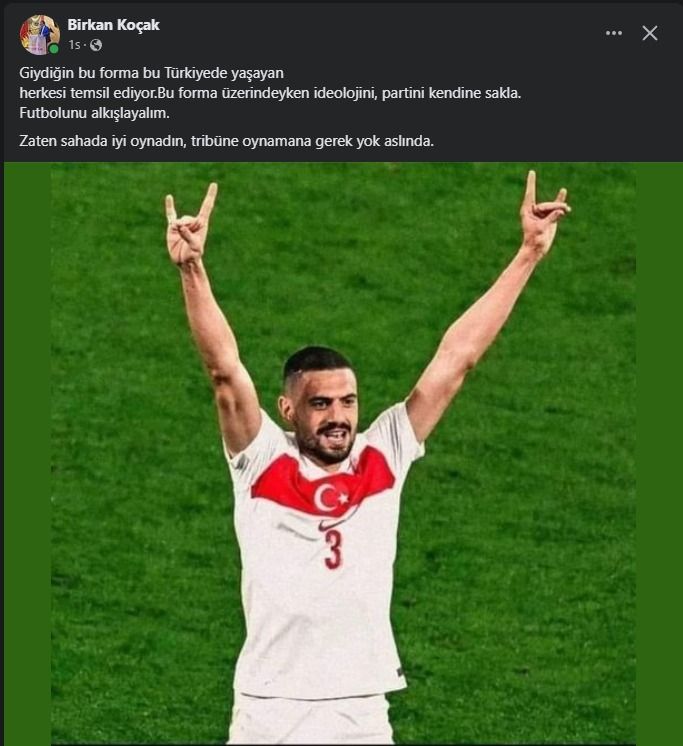Image resolution: width=683 pixels, height=746 pixels.
Task: Open Birkan Koçak's profile name link
Action: pos(113,25)
